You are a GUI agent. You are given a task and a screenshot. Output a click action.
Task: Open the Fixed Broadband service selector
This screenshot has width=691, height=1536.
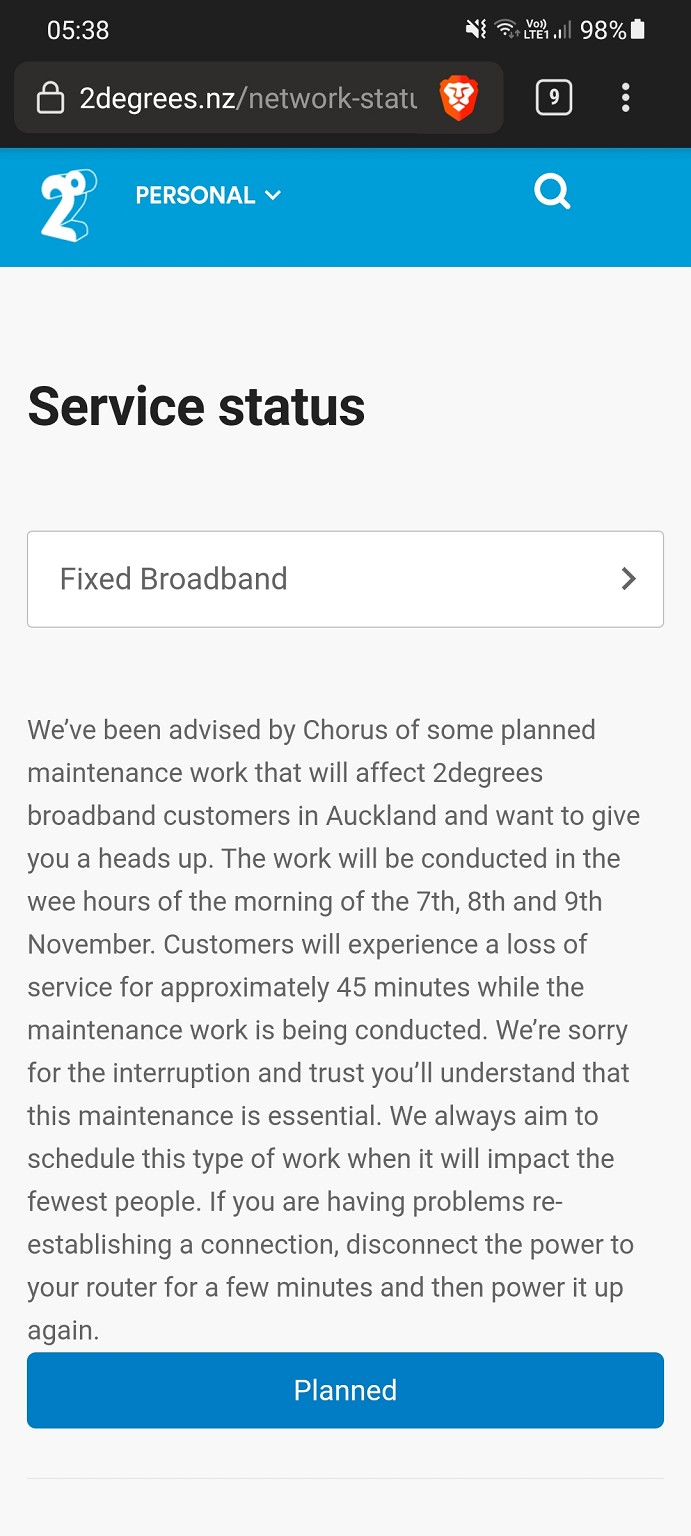[x=345, y=579]
